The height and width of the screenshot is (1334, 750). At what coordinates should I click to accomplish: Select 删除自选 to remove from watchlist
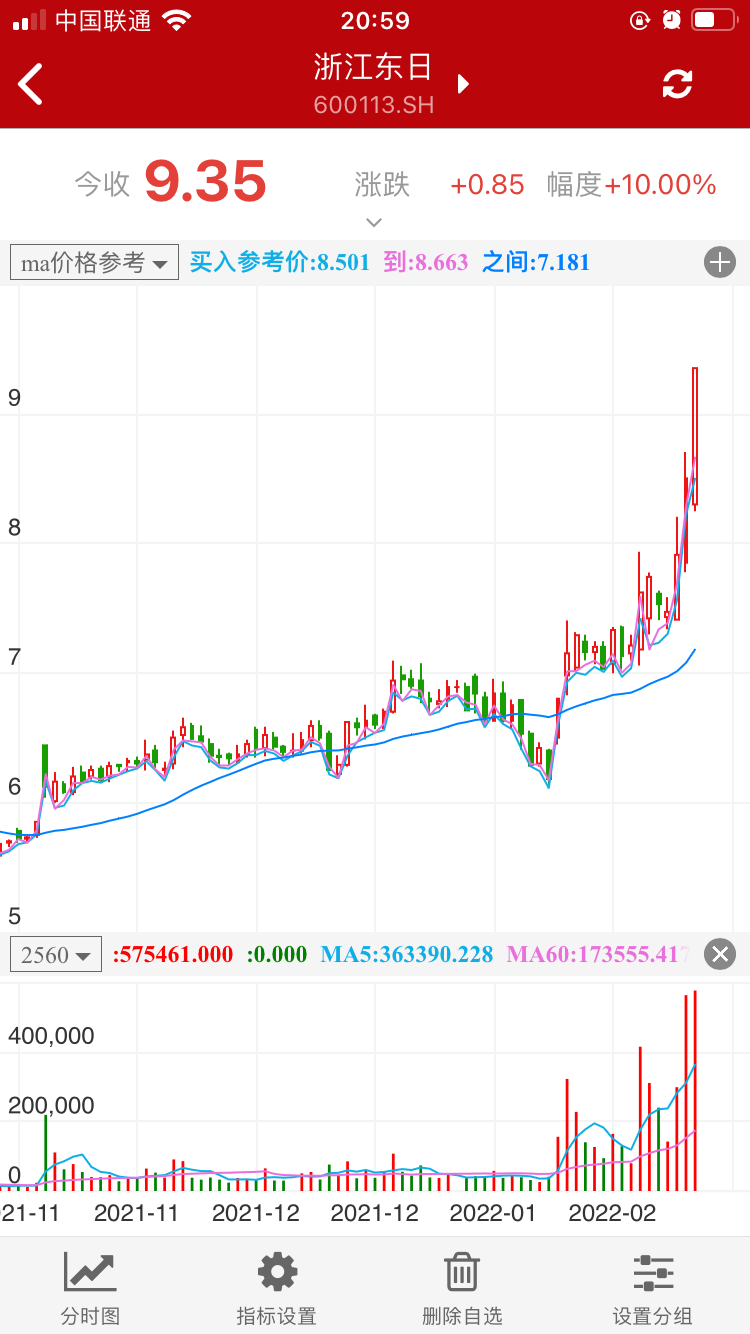(x=462, y=1288)
